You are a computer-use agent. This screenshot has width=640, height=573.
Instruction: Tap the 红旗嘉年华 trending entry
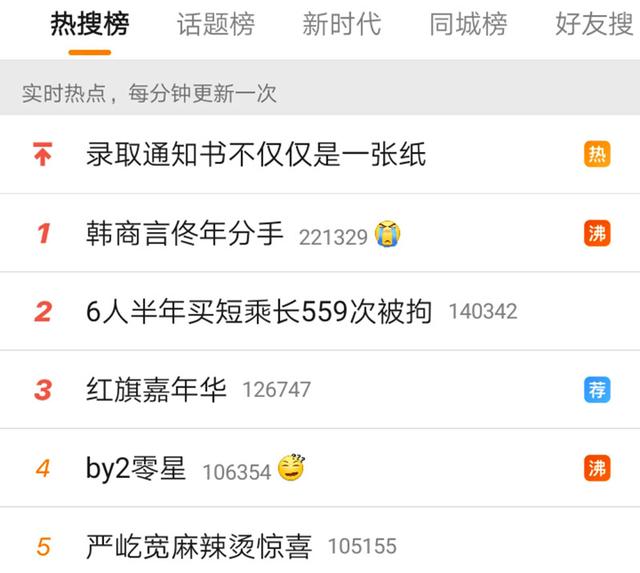[157, 389]
